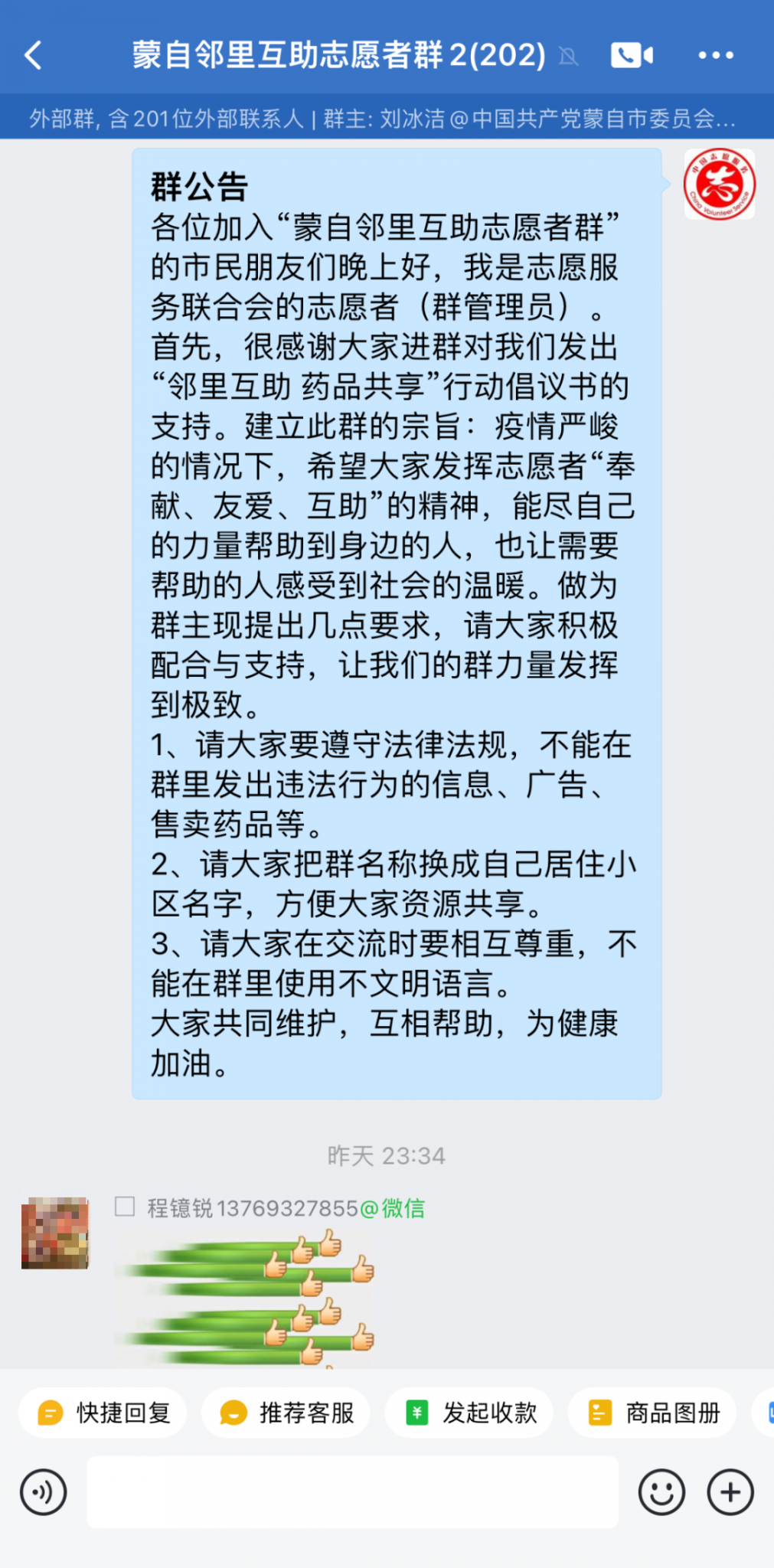
Task: Open 推荐客服 recommended service
Action: click(286, 1413)
